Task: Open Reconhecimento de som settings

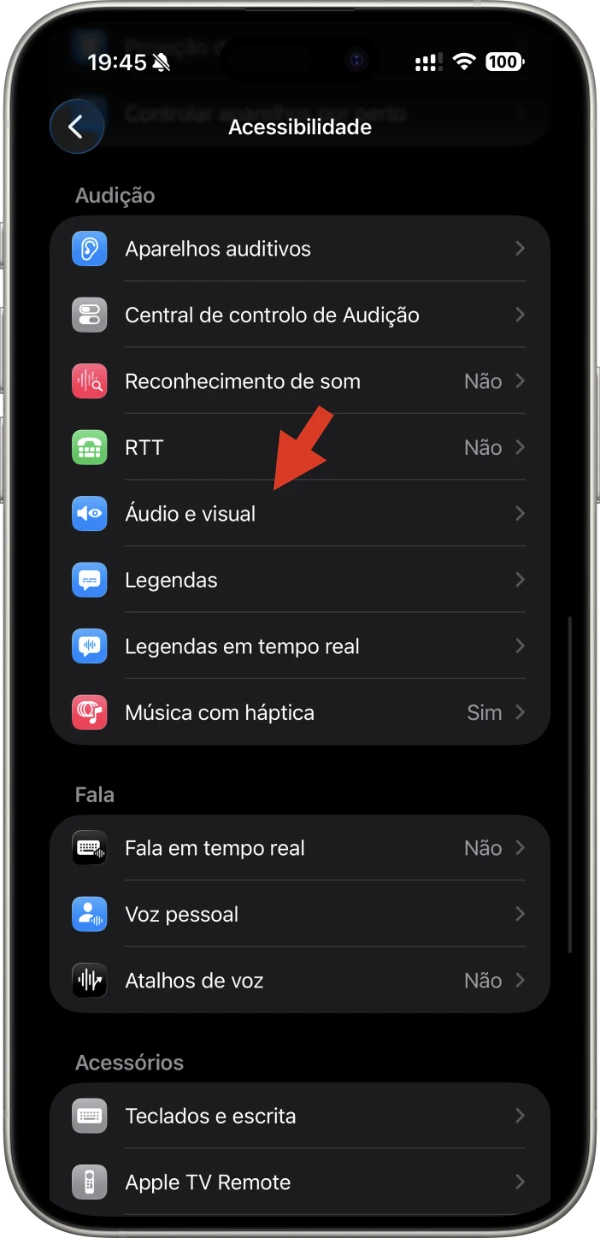Action: click(300, 381)
